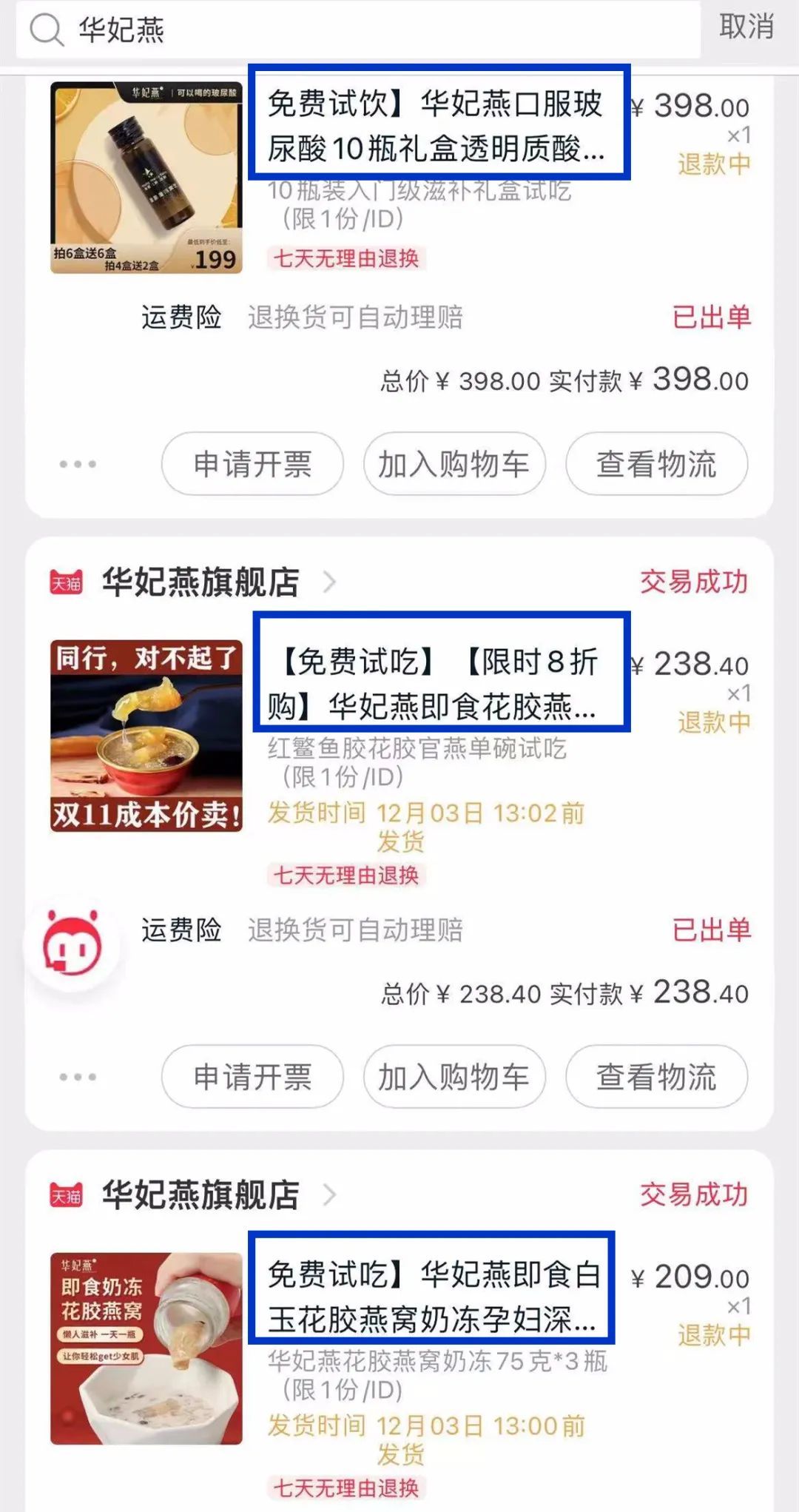Open the 即食花胶燕 product image
799x1512 pixels.
(146, 736)
